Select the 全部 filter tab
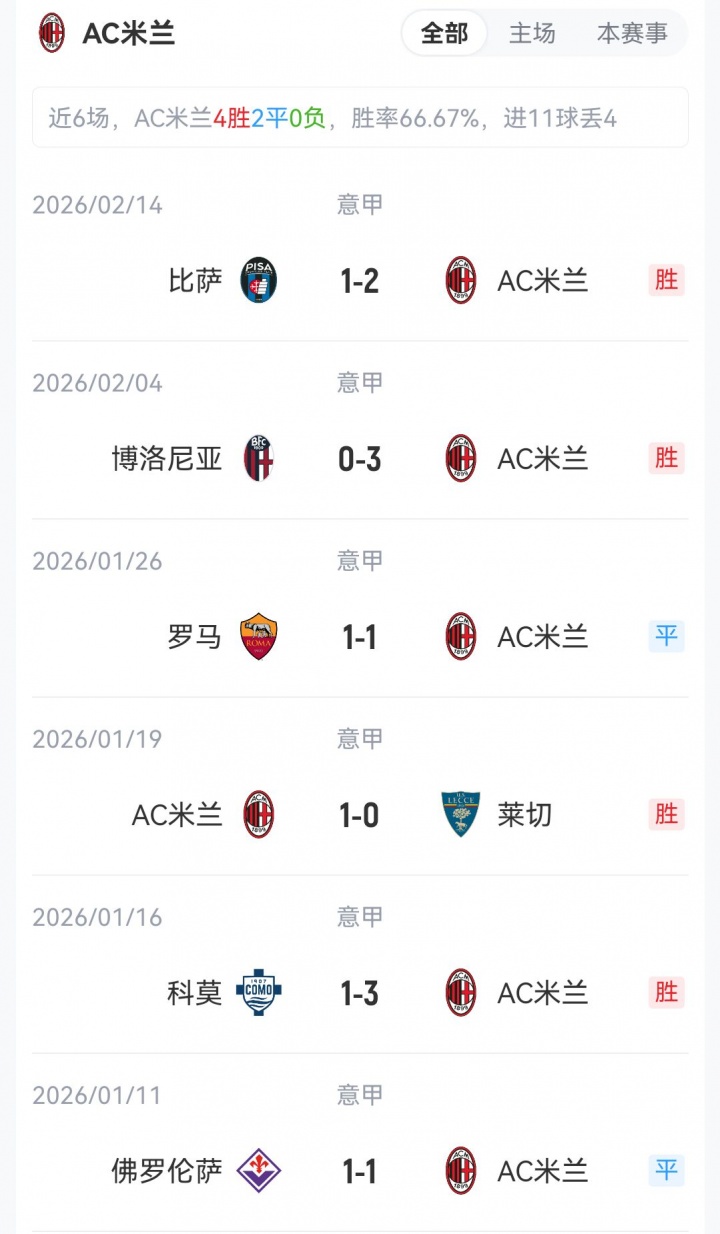 tap(444, 34)
